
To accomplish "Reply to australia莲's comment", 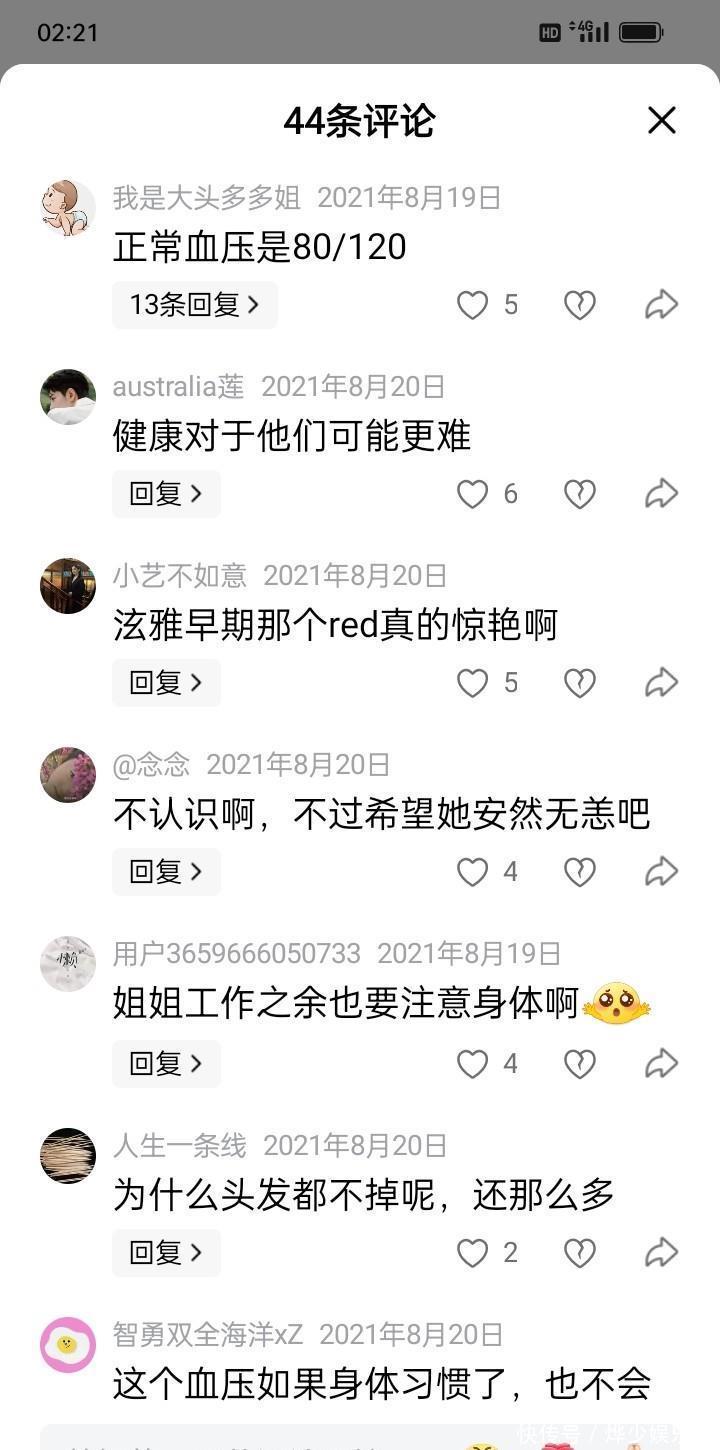I will [166, 494].
